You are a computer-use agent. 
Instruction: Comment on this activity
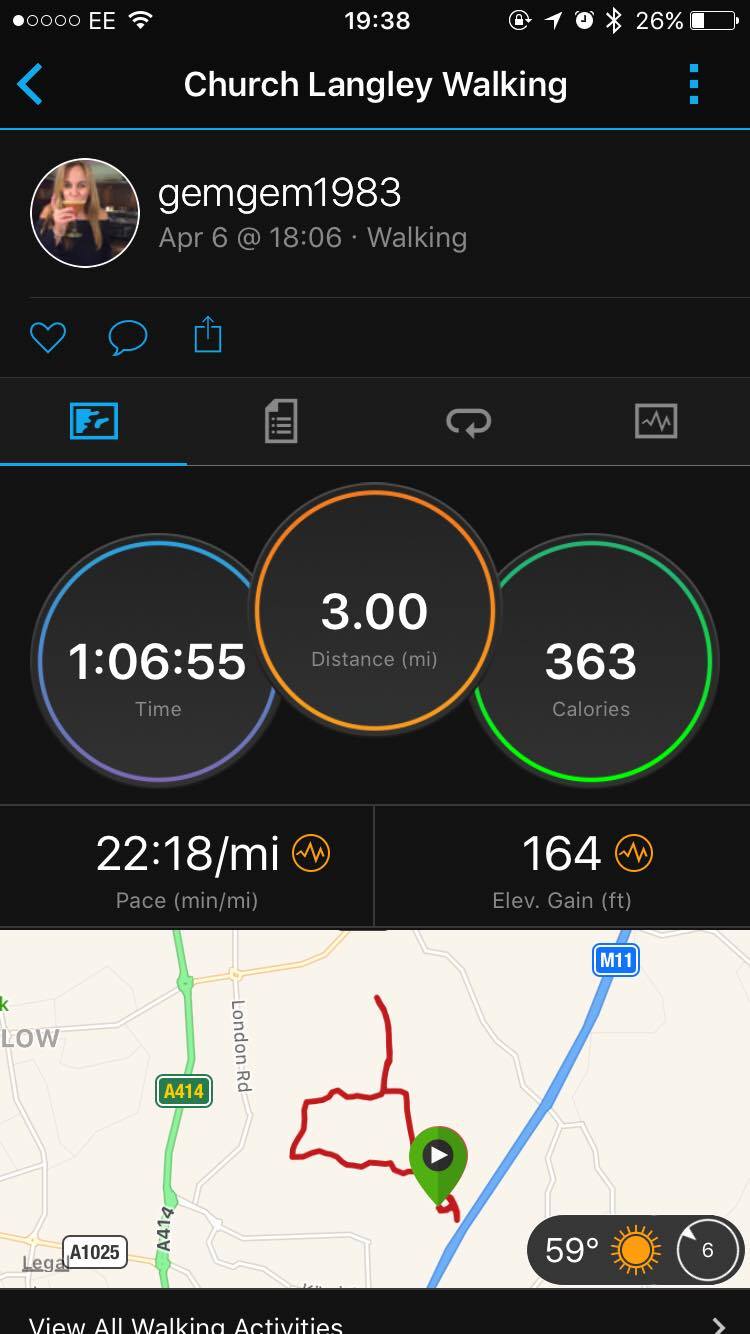click(127, 337)
